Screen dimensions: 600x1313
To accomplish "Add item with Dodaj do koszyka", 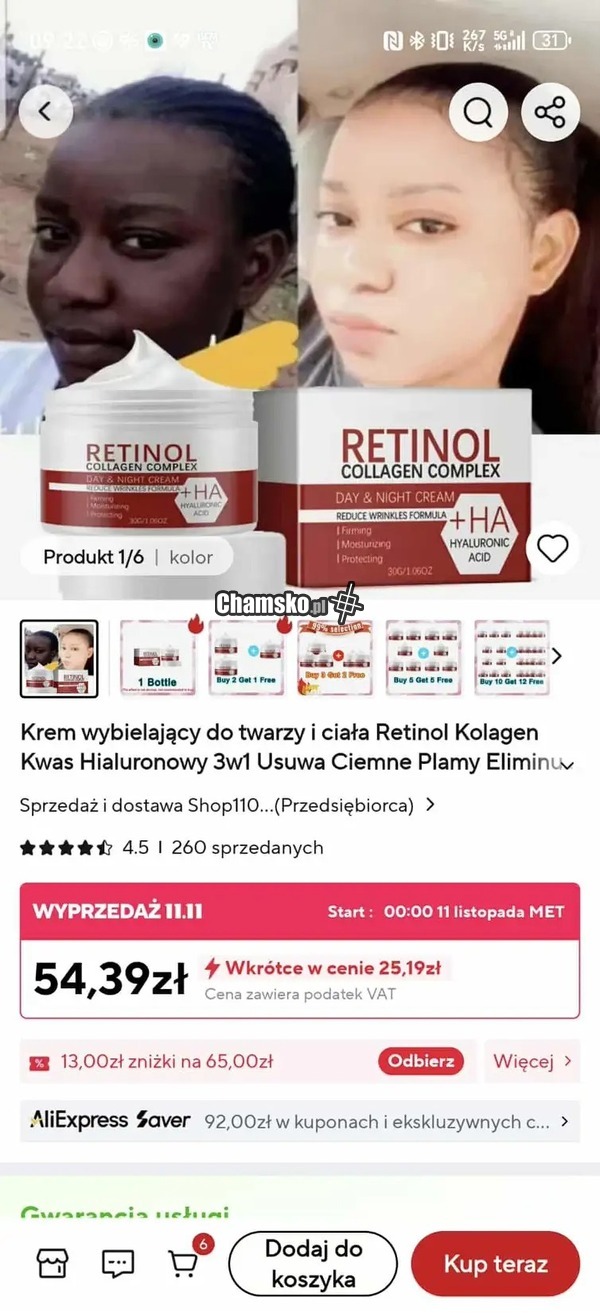I will click(313, 1264).
